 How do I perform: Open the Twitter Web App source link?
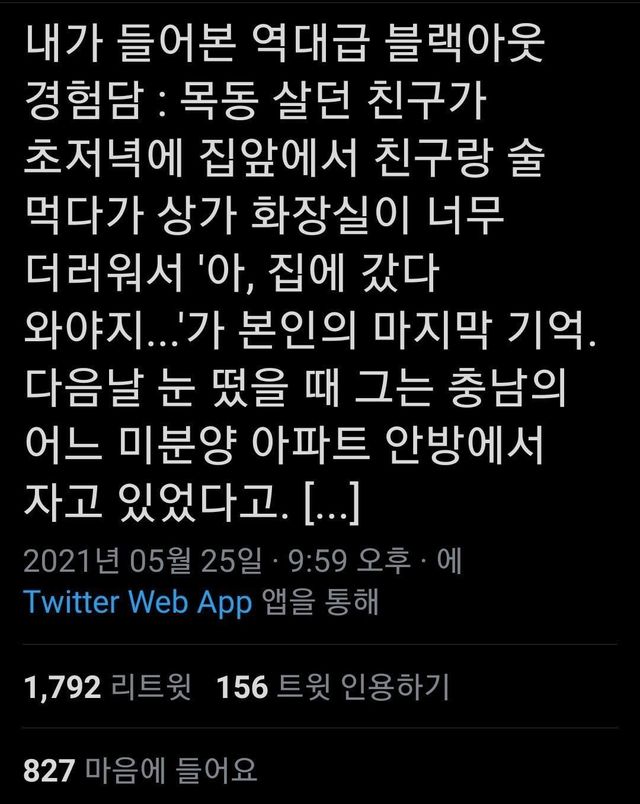point(137,603)
